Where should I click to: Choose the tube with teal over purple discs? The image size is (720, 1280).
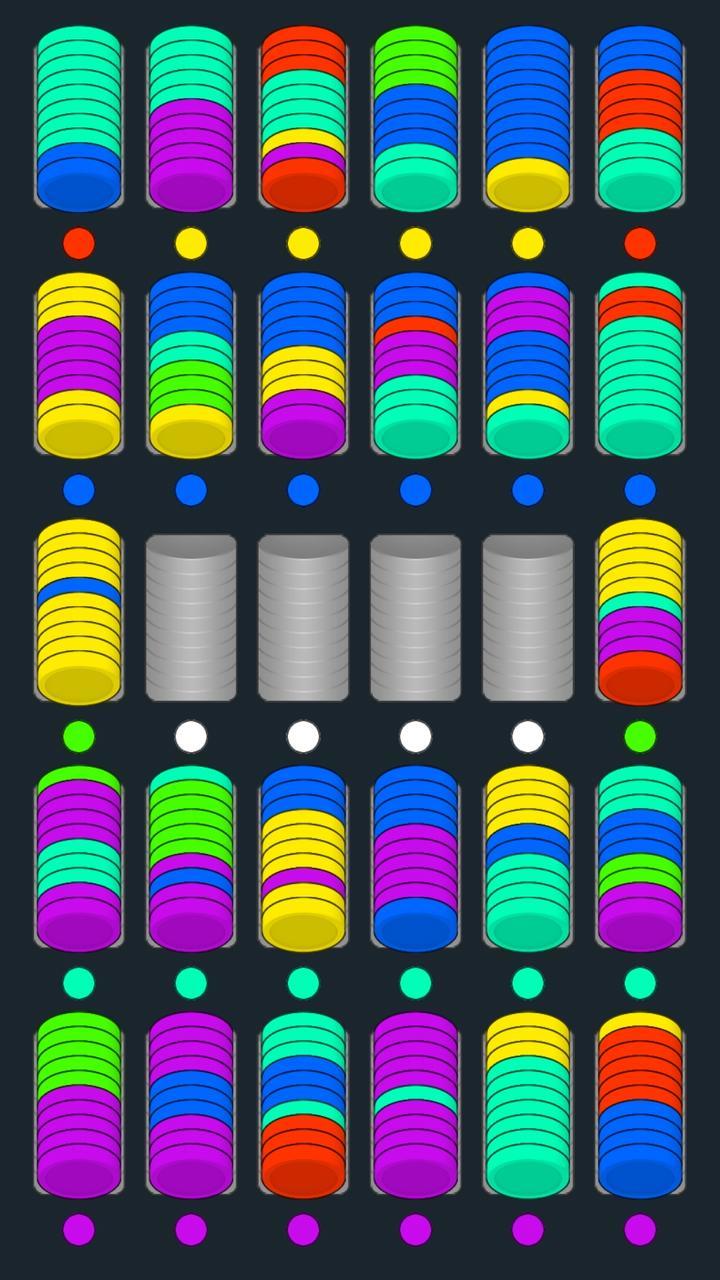pos(191,119)
